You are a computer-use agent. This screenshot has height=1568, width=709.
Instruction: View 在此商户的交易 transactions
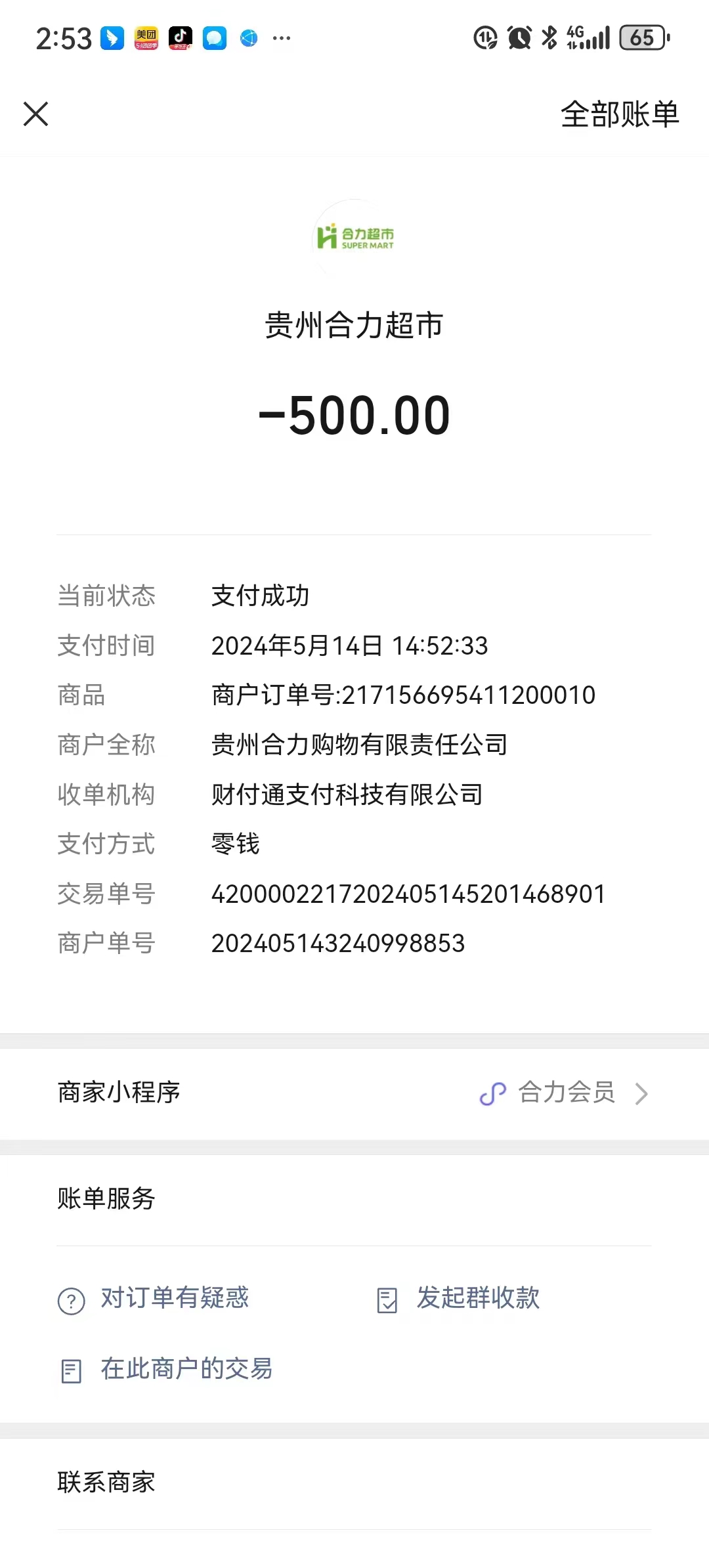(186, 1369)
